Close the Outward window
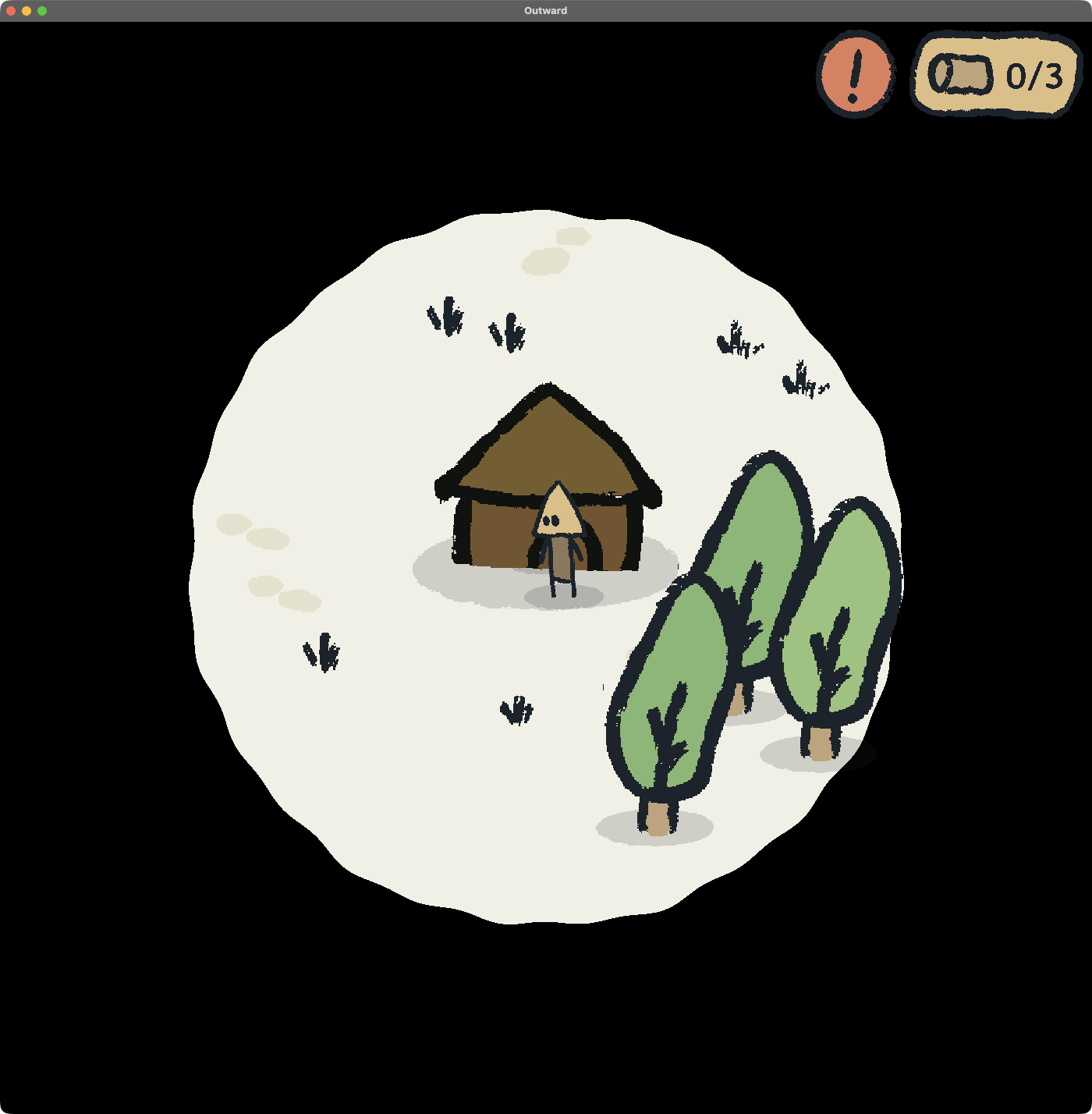Screen dimensions: 1092x1114 pyautogui.click(x=11, y=11)
